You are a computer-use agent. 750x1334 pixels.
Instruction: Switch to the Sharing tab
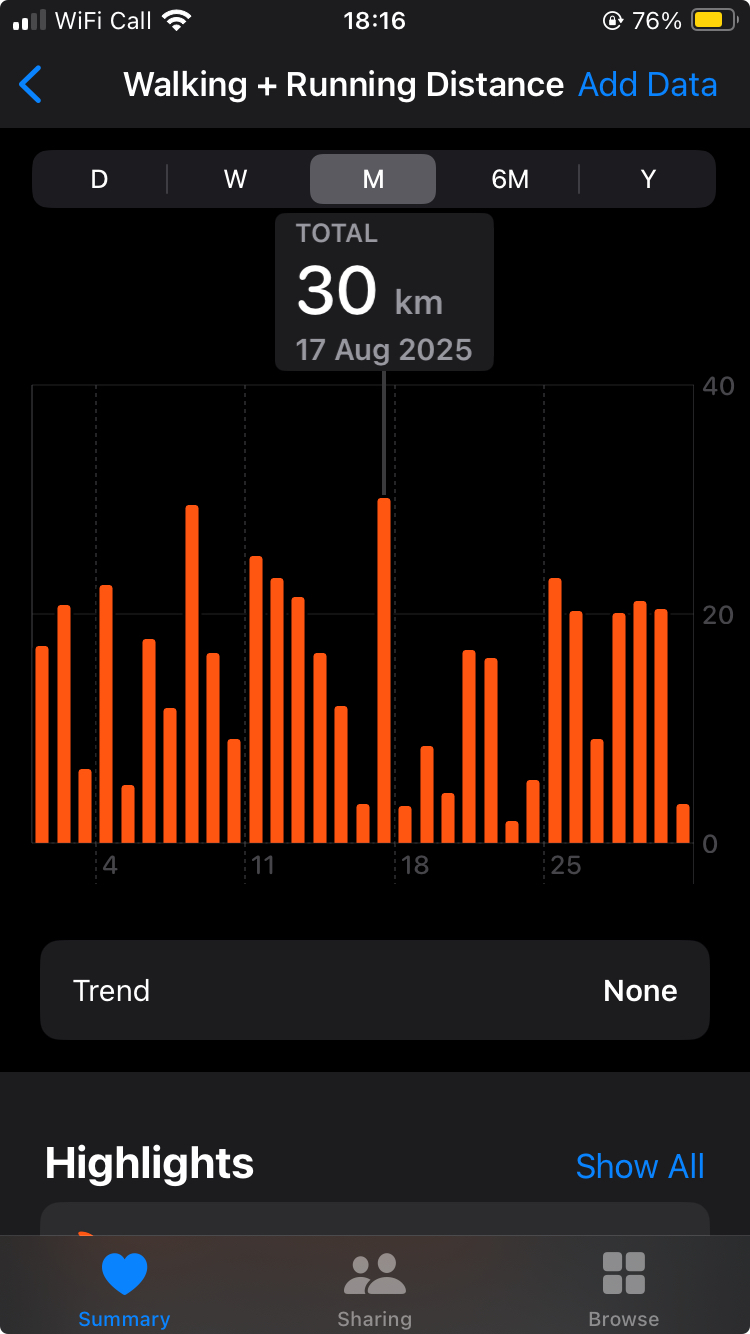point(375,1288)
